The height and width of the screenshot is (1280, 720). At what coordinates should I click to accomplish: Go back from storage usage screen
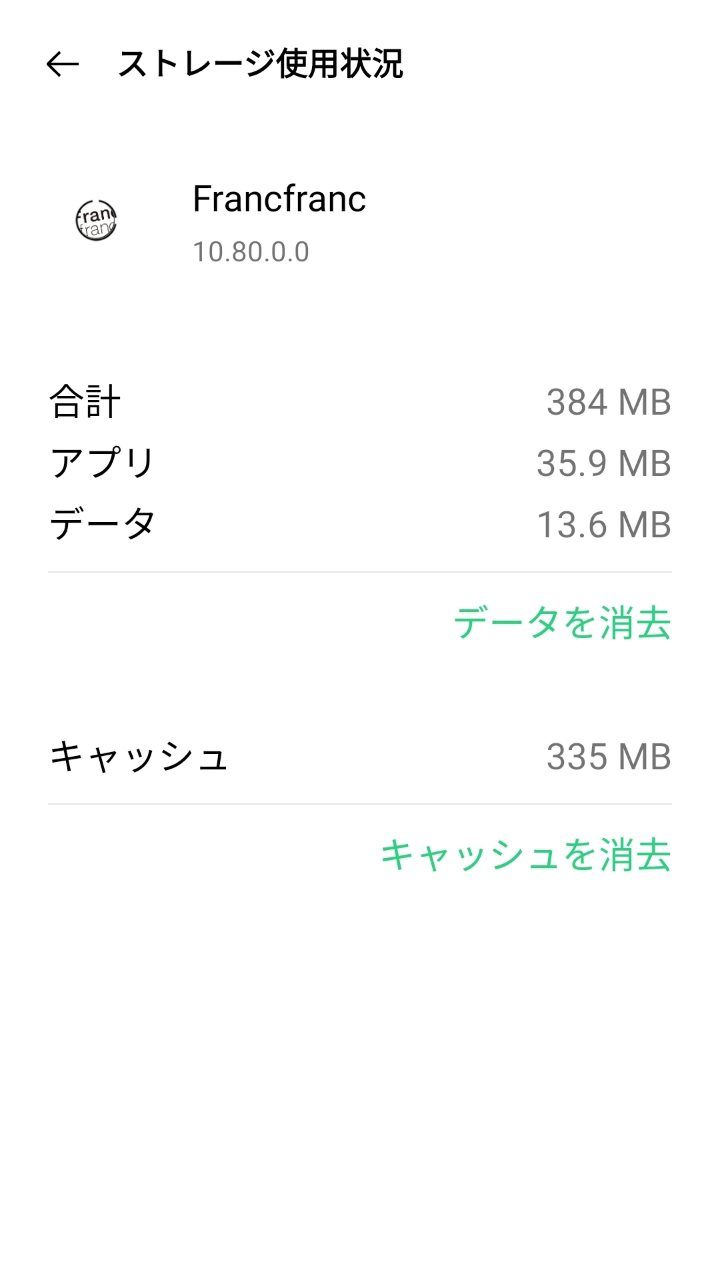(62, 65)
